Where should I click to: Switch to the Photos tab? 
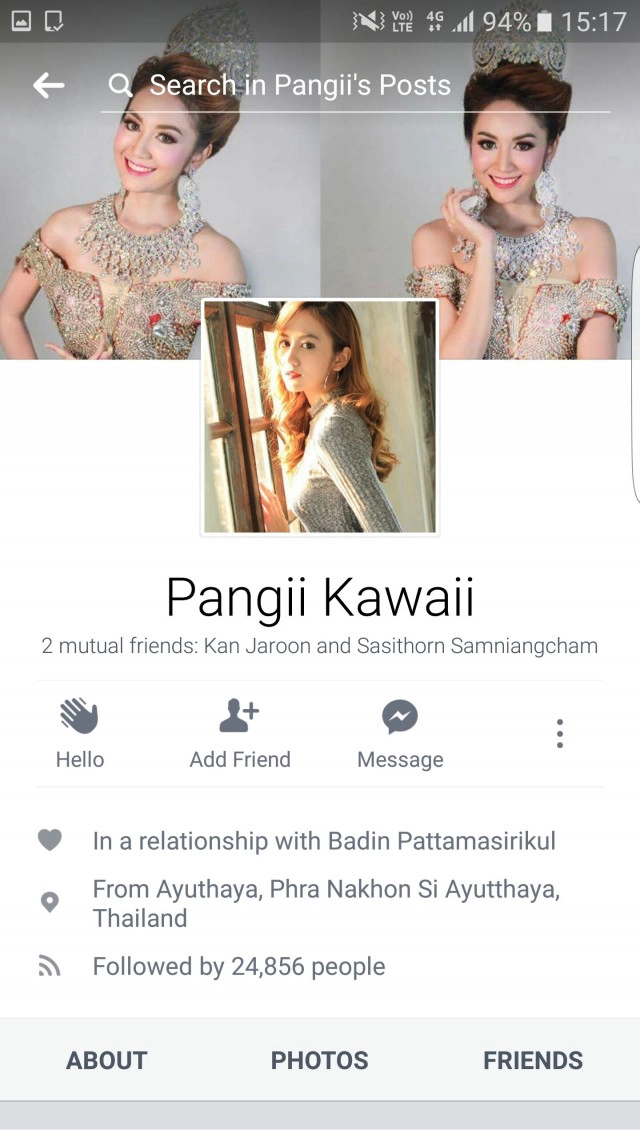point(320,1060)
